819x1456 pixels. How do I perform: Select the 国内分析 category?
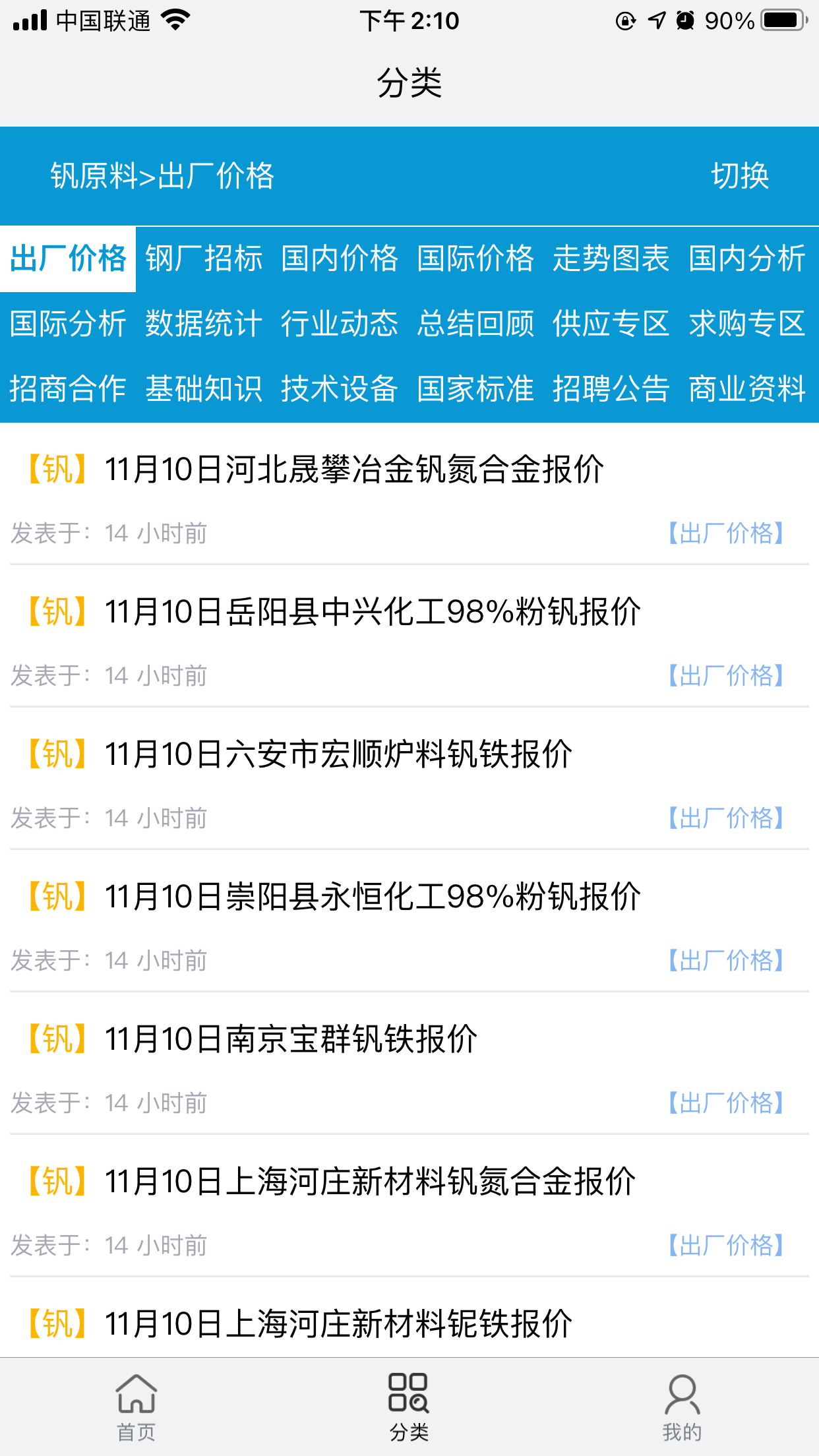(x=748, y=258)
